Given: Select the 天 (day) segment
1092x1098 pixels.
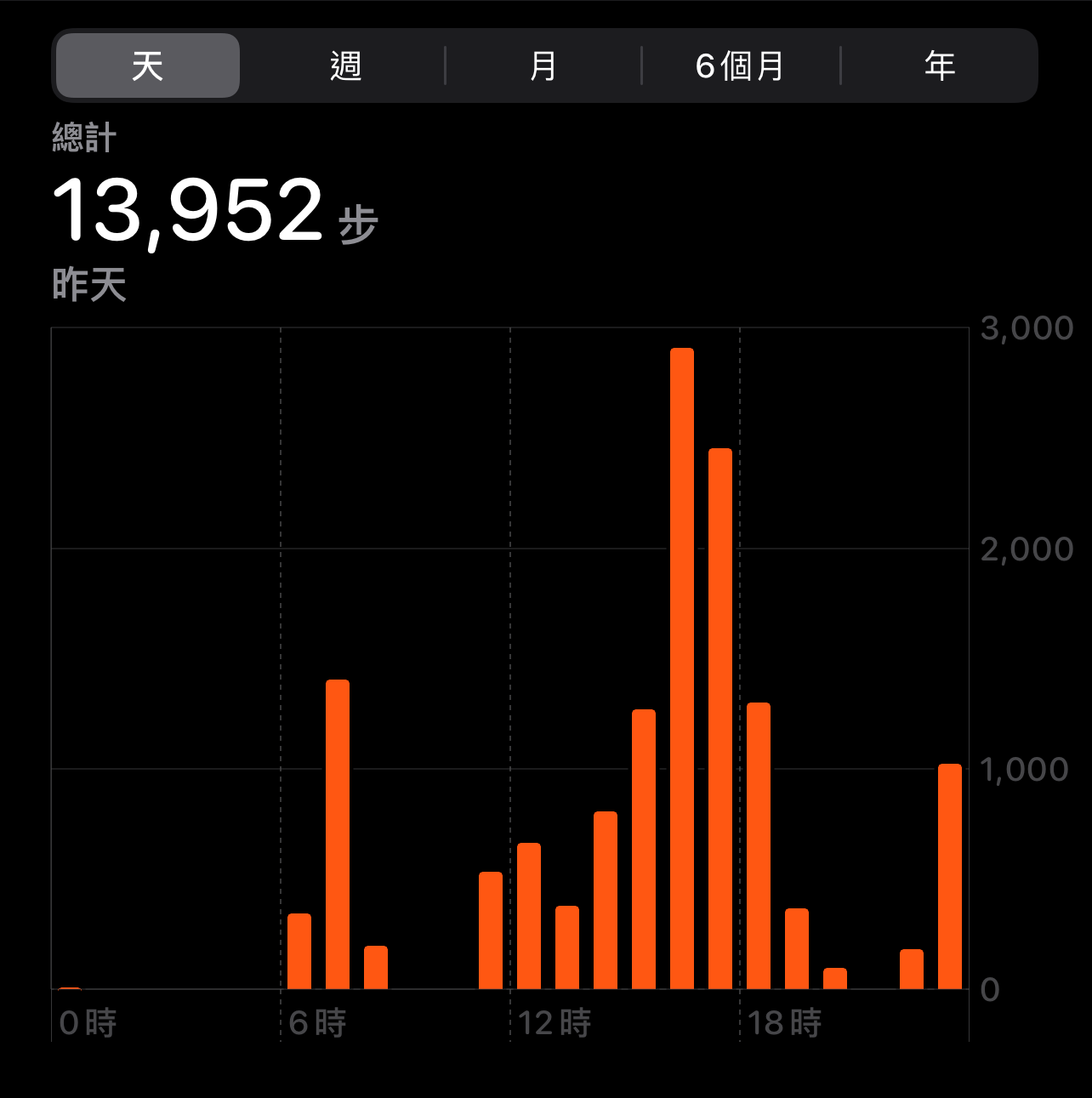Looking at the screenshot, I should click(x=148, y=65).
